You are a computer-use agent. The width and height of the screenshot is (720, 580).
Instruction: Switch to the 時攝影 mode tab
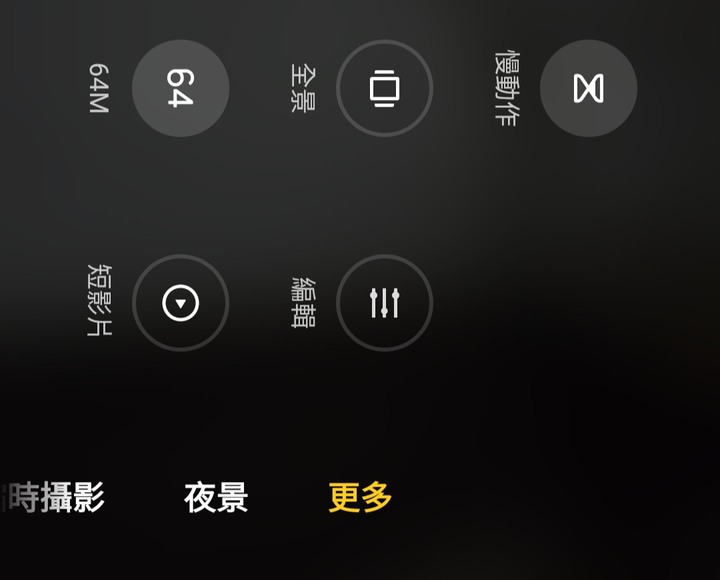tap(58, 497)
